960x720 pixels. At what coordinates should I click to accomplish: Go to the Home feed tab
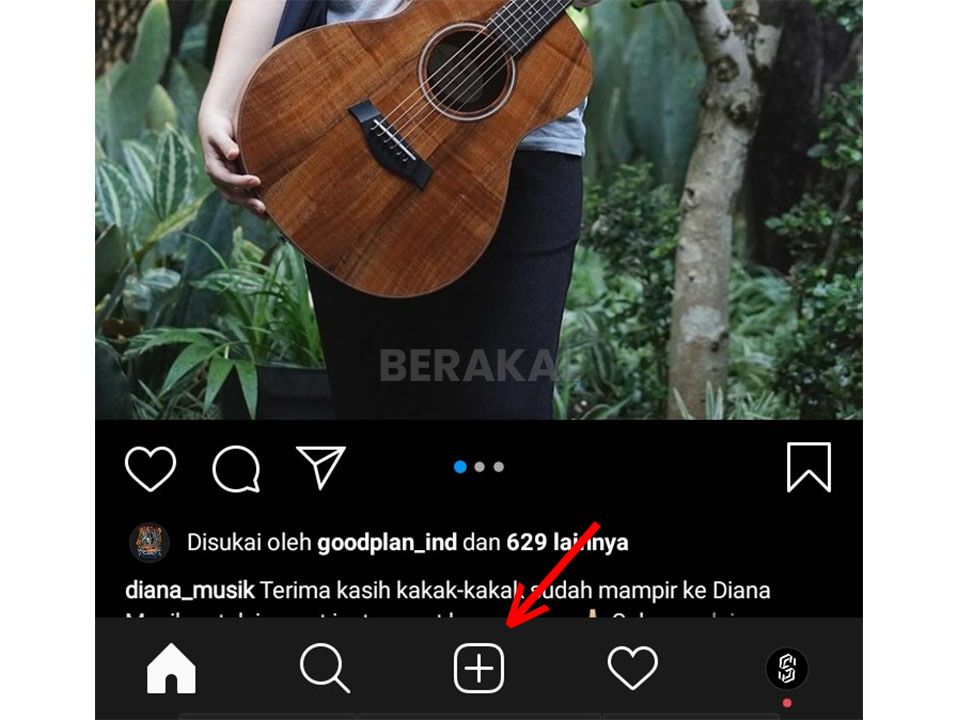[171, 669]
